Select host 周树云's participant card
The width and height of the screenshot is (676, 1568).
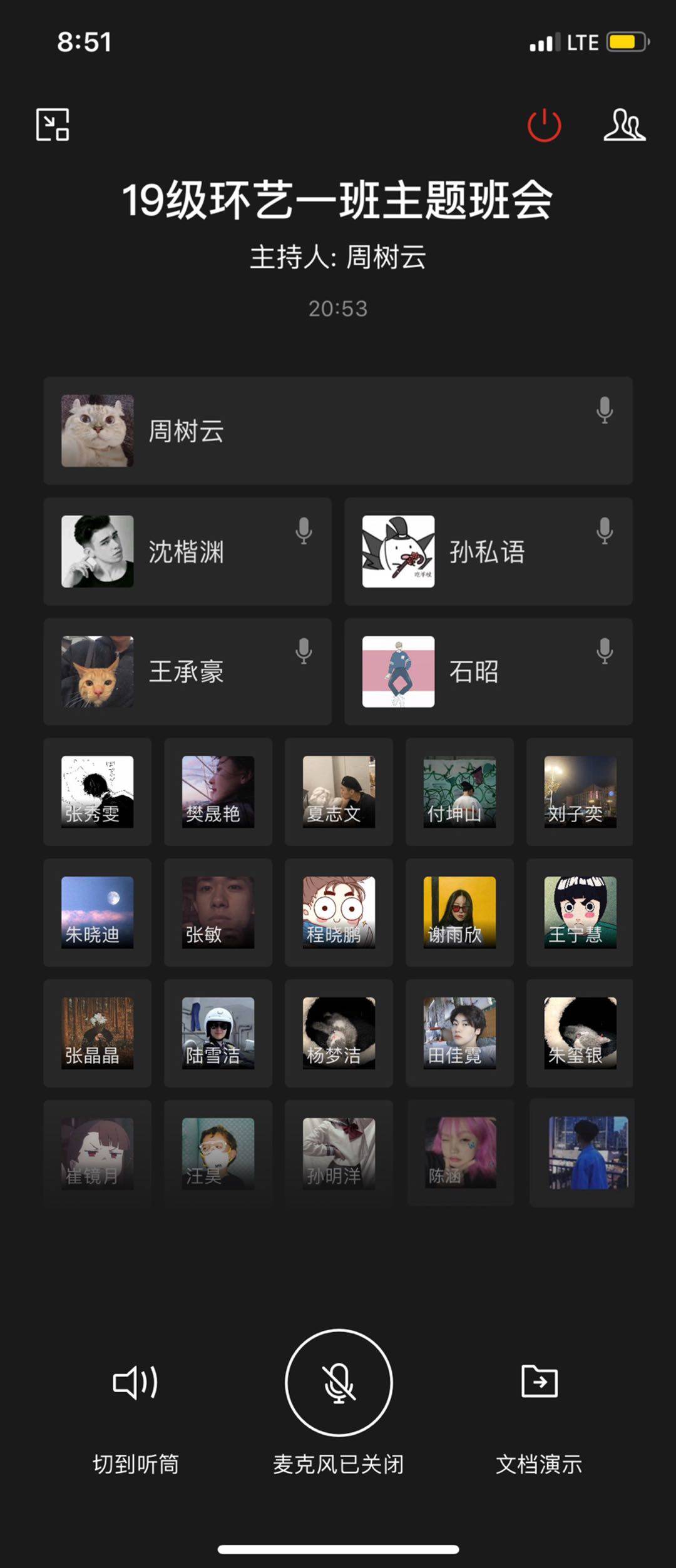pyautogui.click(x=337, y=430)
